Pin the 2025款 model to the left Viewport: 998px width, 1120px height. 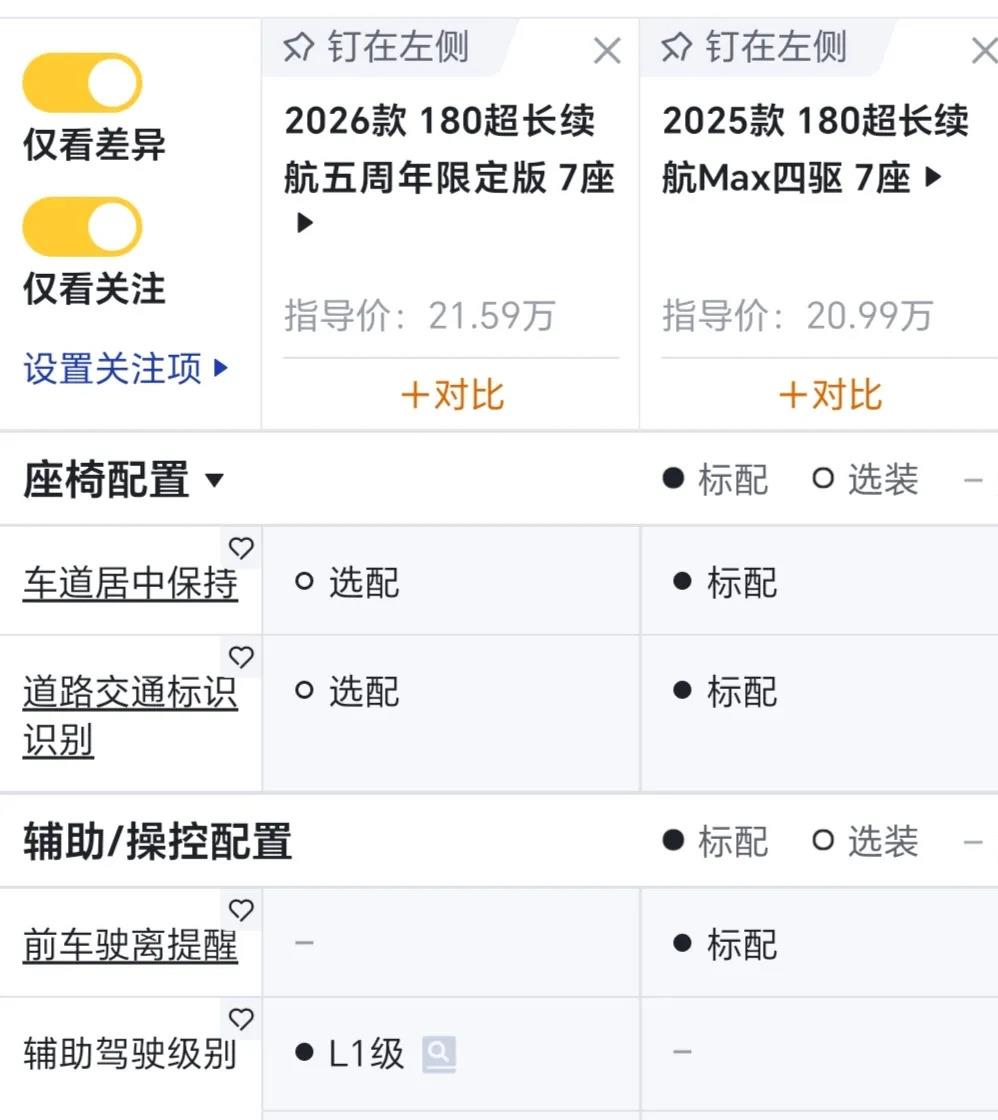754,47
